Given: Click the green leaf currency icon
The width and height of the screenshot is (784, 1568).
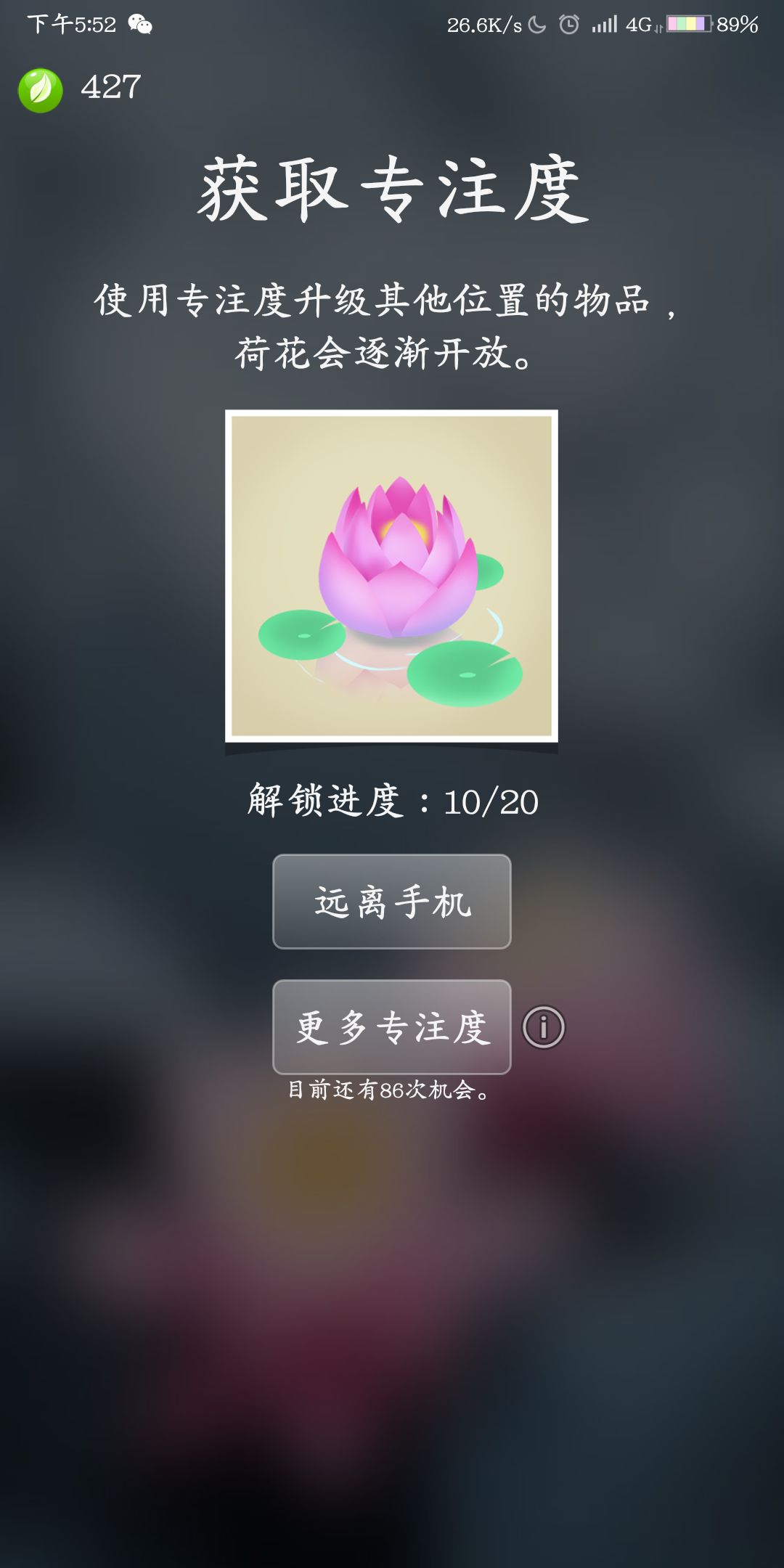Looking at the screenshot, I should click(40, 87).
